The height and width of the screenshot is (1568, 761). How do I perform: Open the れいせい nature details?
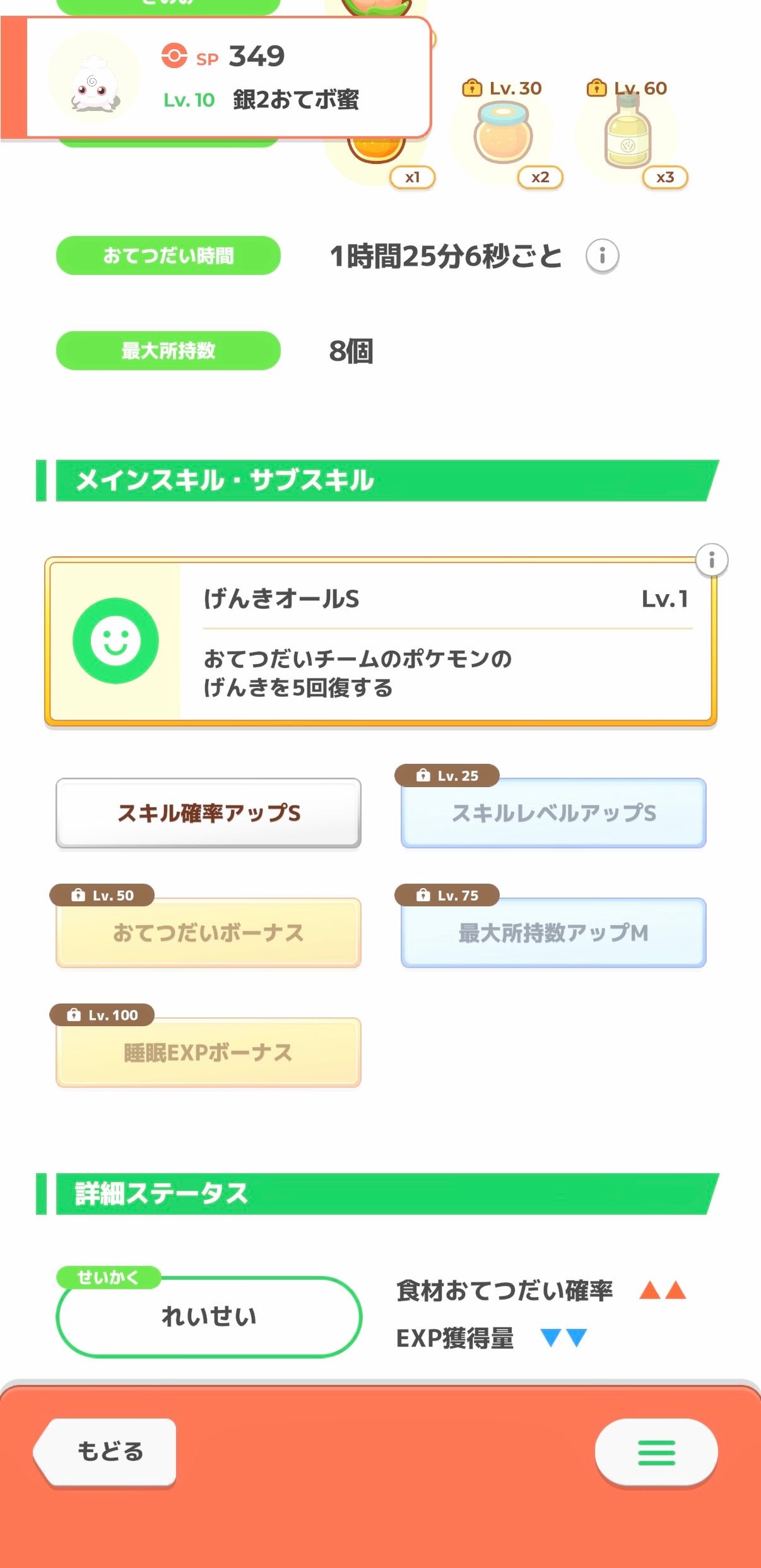point(209,1316)
